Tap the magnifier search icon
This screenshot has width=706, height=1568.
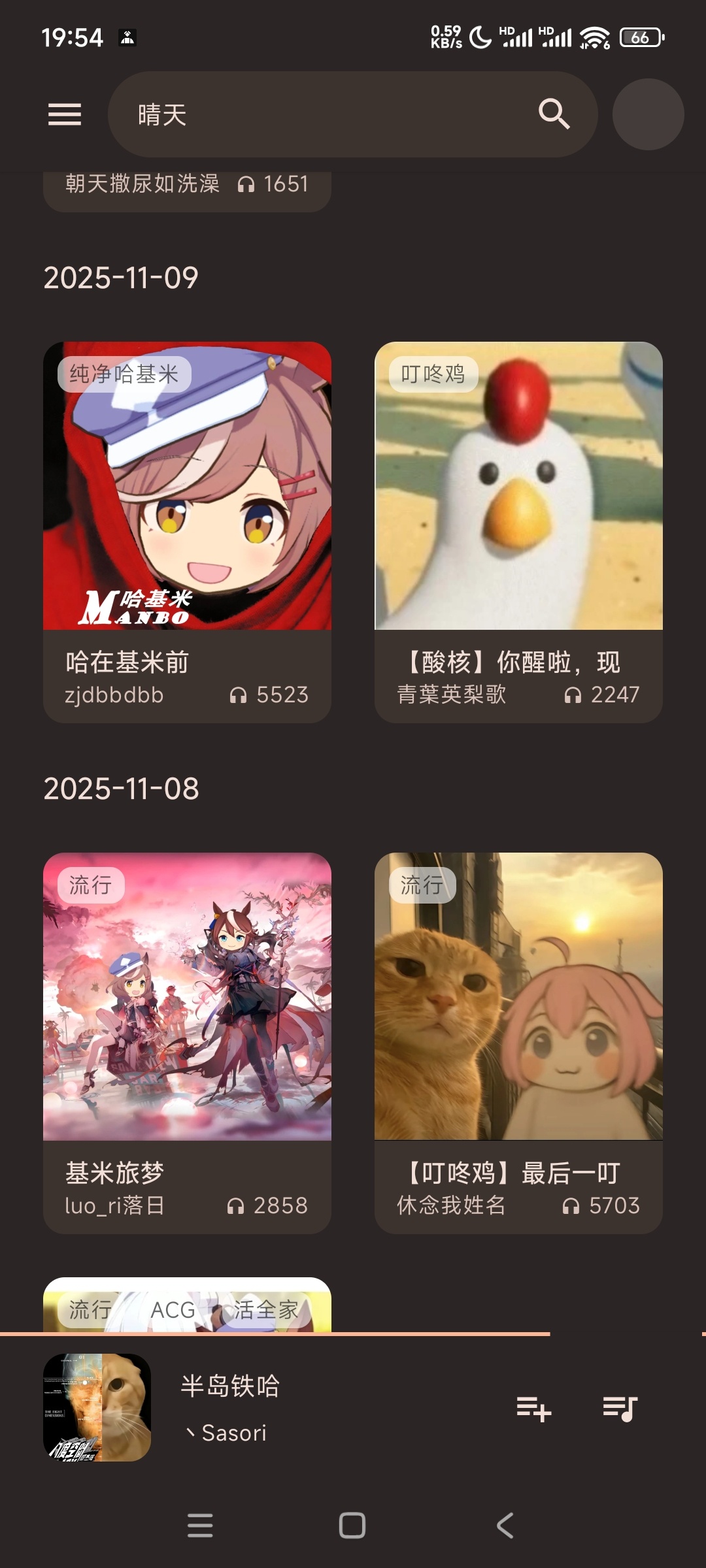pos(554,114)
